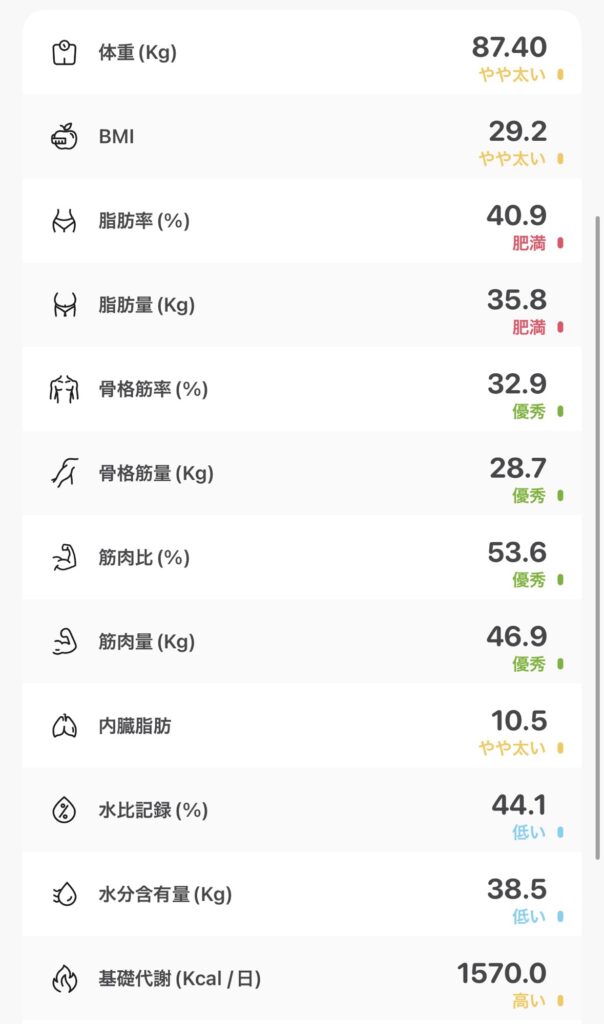Expand the 水比記録 (%) row
This screenshot has width=604, height=1024.
[300, 810]
